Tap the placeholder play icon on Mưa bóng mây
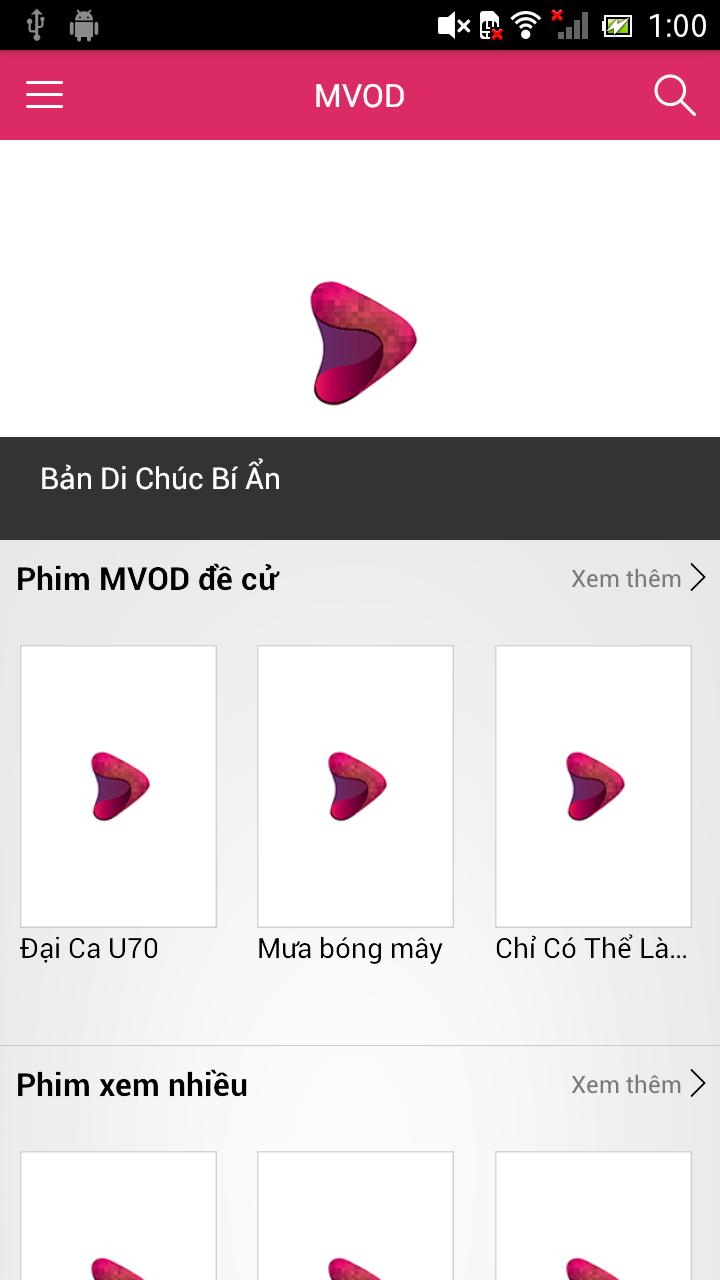The image size is (720, 1280). tap(355, 786)
